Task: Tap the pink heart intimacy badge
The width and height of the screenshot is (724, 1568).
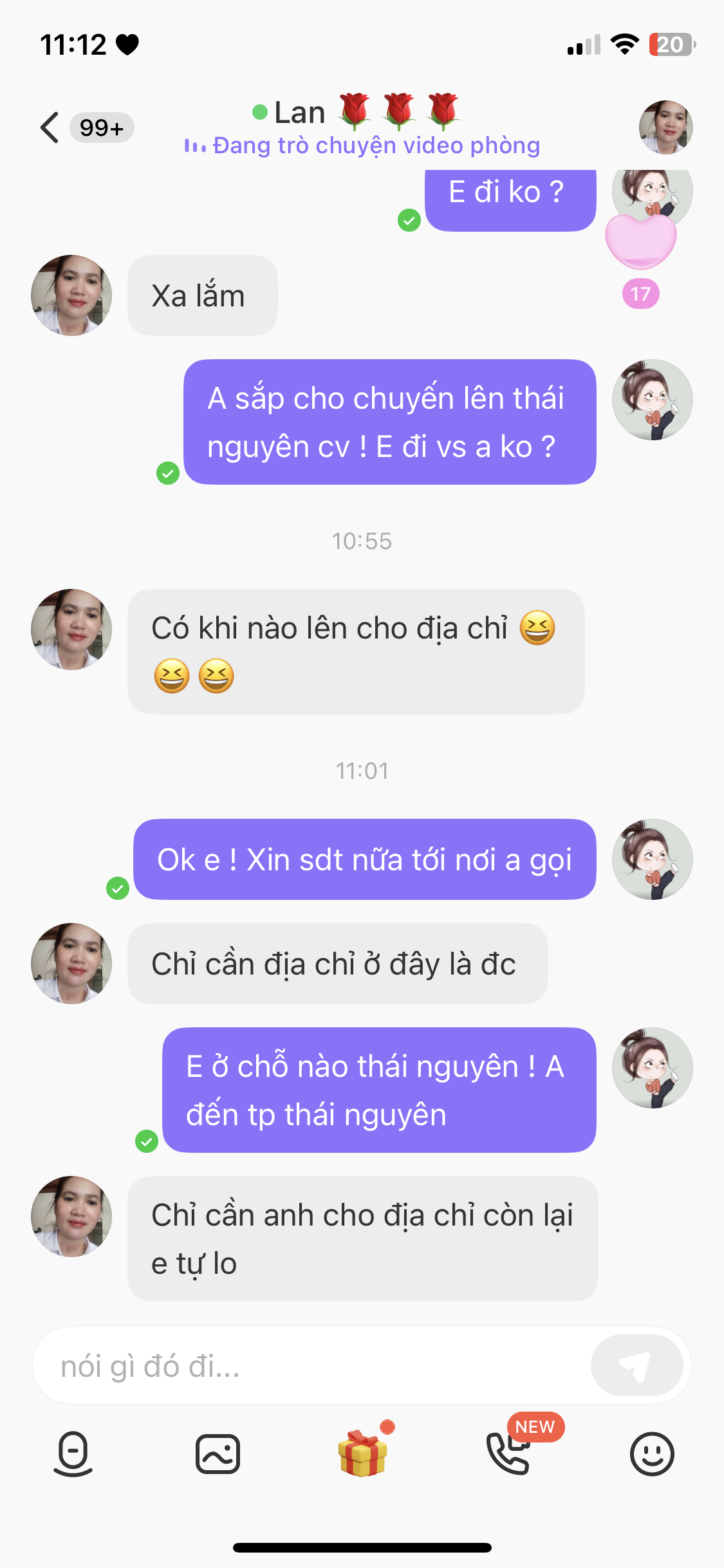Action: click(x=640, y=242)
